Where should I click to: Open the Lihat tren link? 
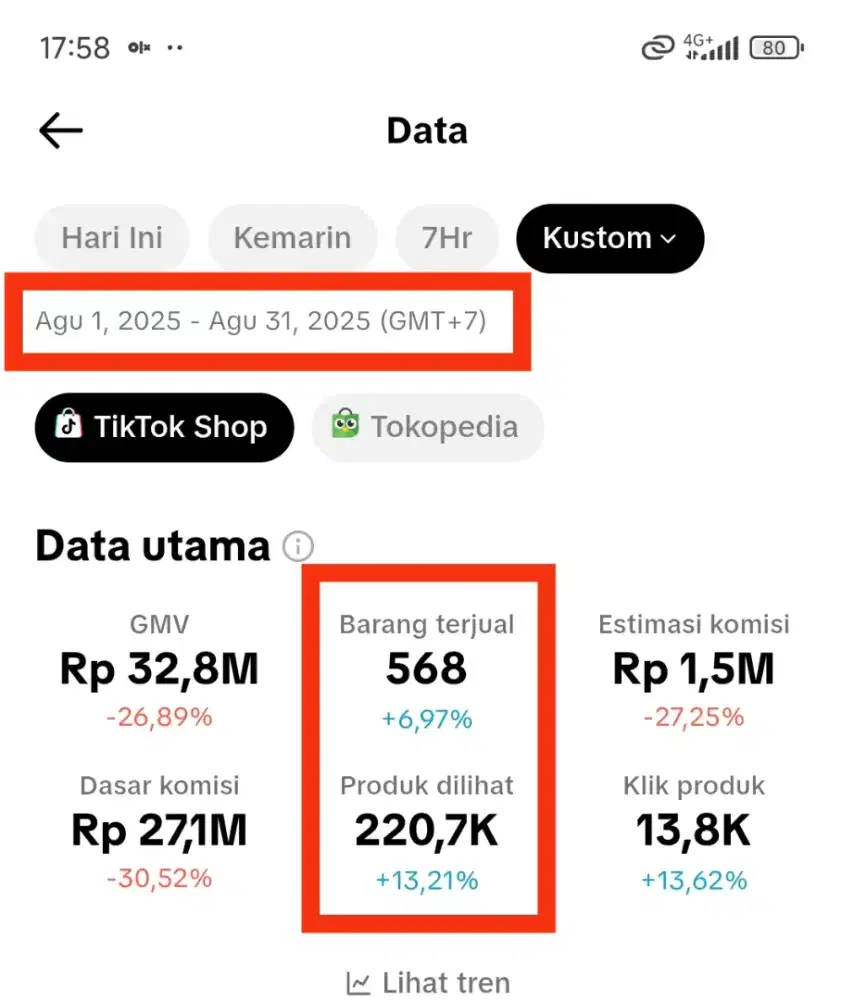tap(428, 982)
